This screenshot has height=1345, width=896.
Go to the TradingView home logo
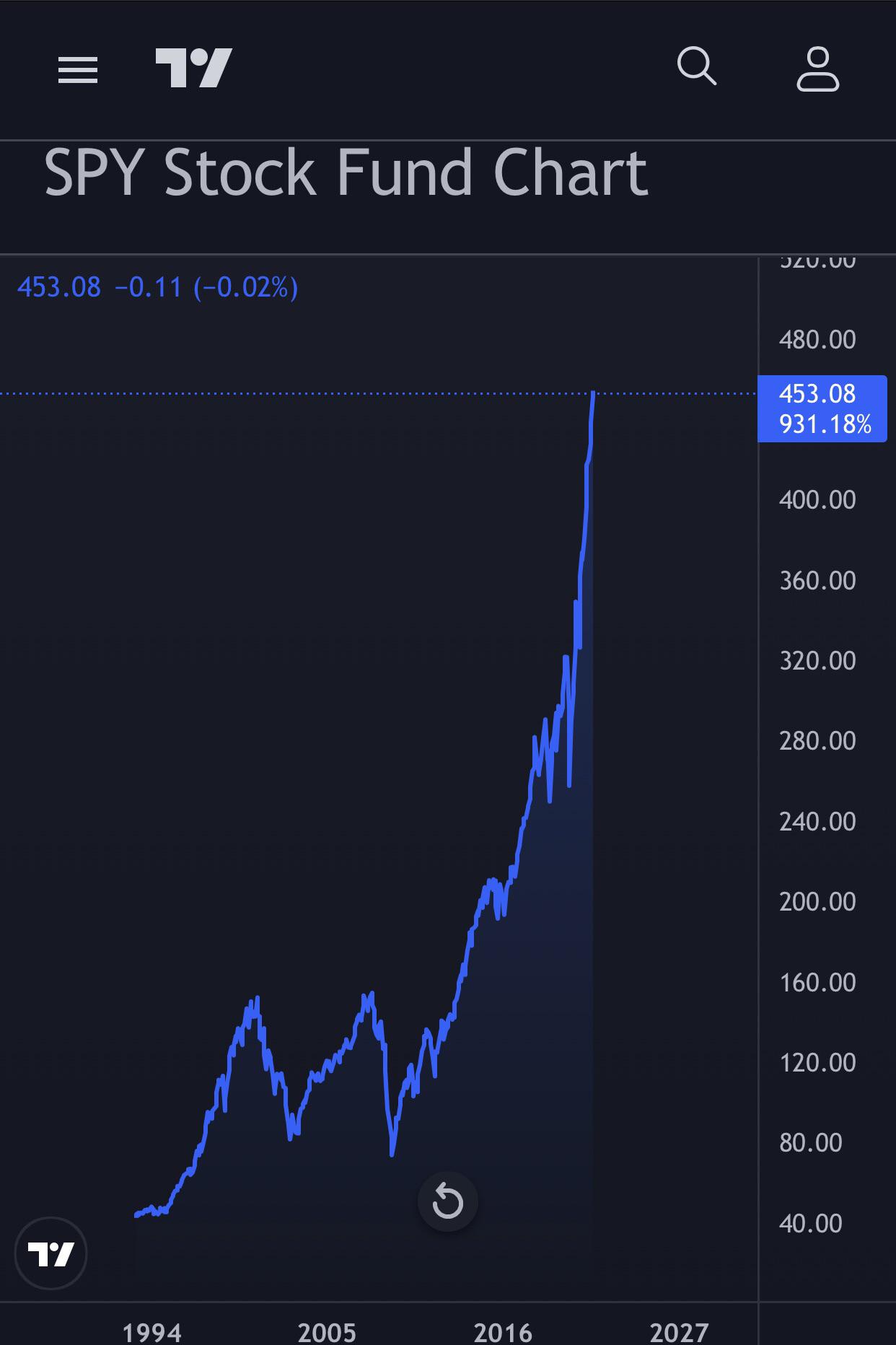click(193, 68)
